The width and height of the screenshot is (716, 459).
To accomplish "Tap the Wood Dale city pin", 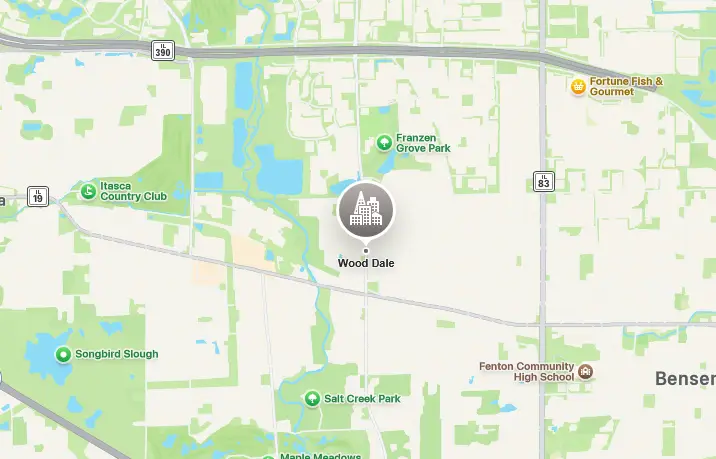I will point(366,210).
